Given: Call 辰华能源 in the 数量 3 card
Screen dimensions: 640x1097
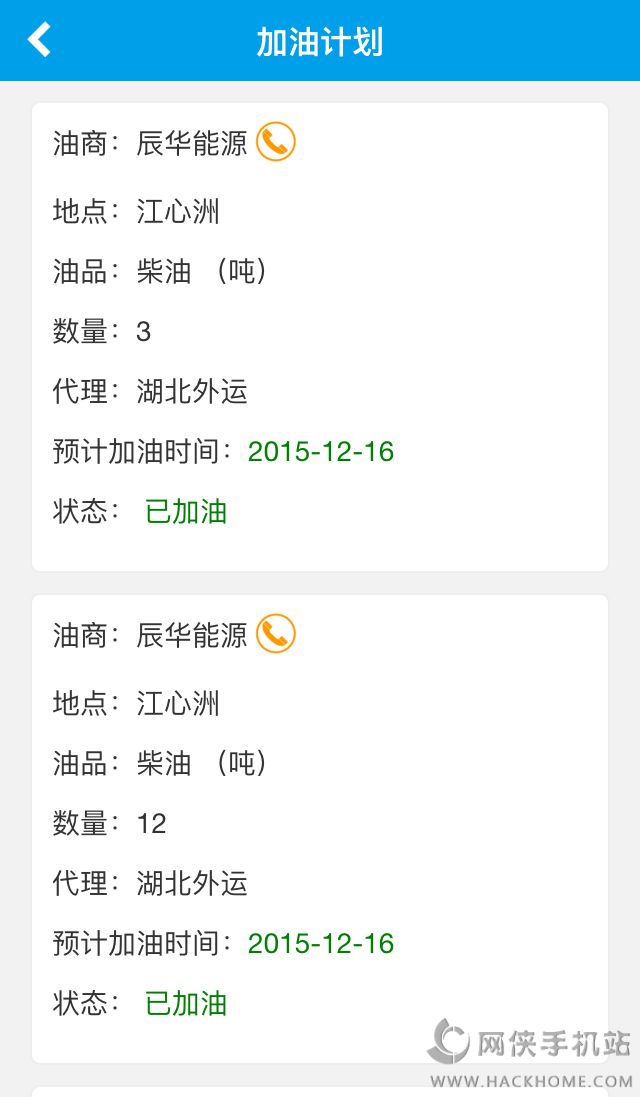Looking at the screenshot, I should point(276,142).
